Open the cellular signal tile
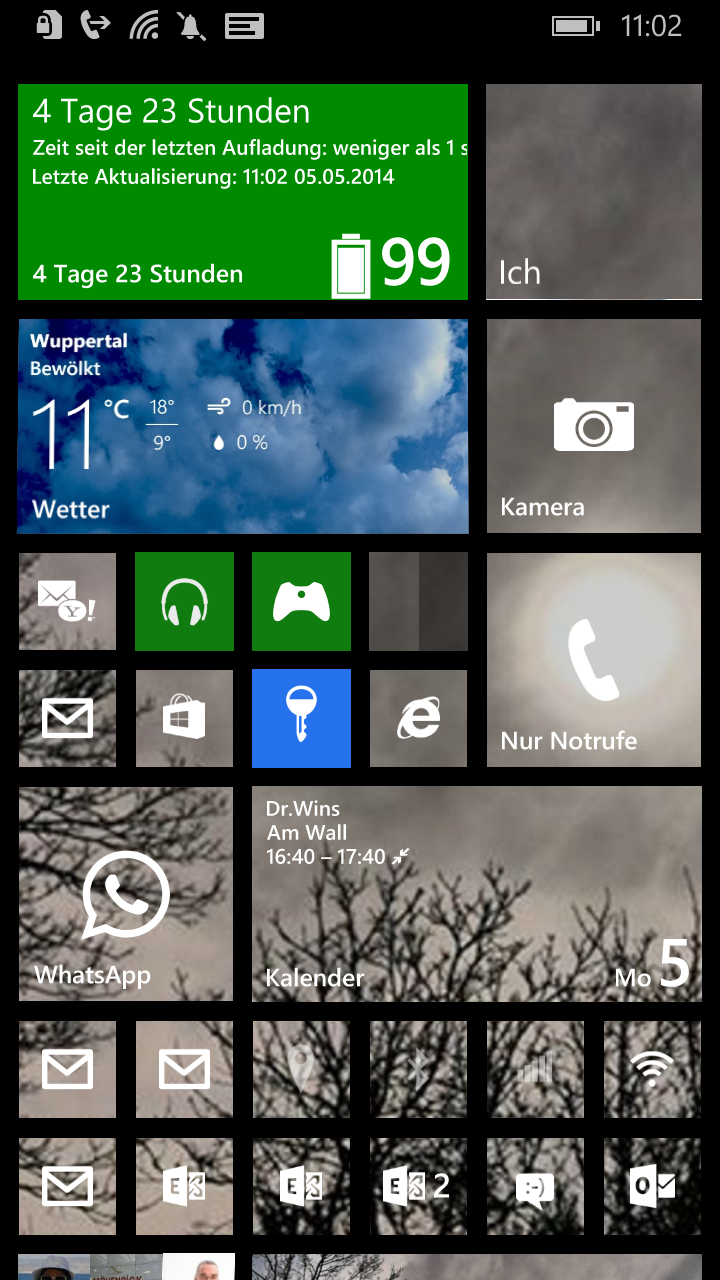The width and height of the screenshot is (720, 1280). [x=535, y=1069]
